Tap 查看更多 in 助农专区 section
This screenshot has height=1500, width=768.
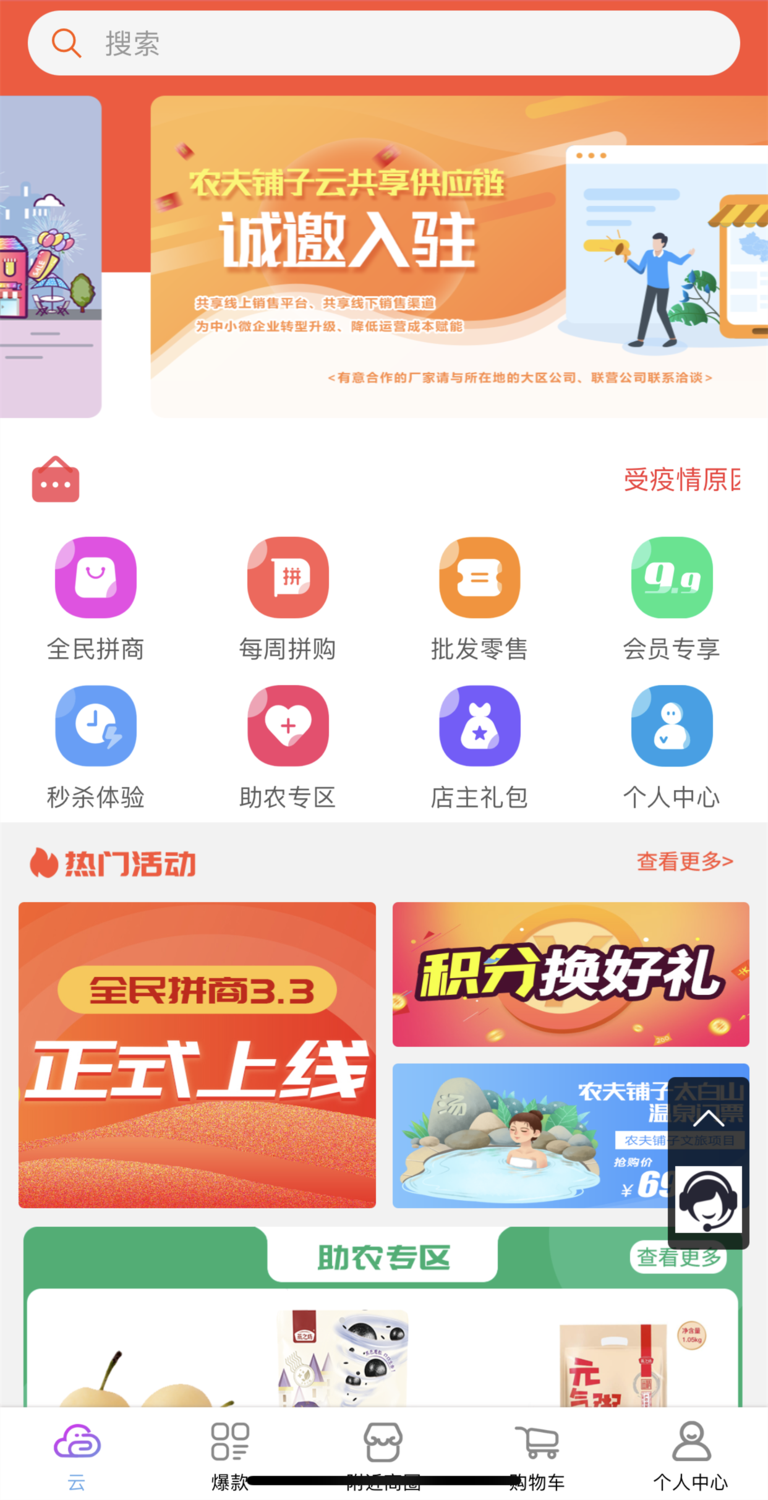[679, 1257]
